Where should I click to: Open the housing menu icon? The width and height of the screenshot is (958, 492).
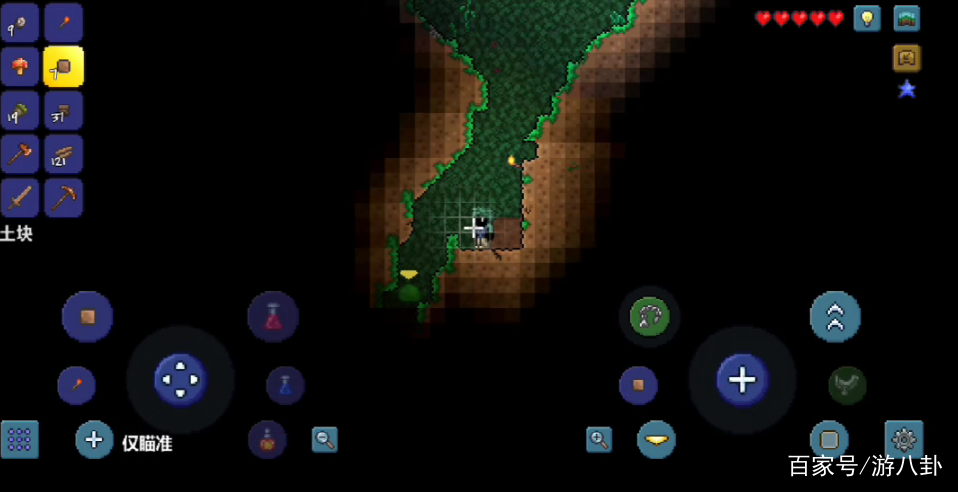tap(906, 58)
